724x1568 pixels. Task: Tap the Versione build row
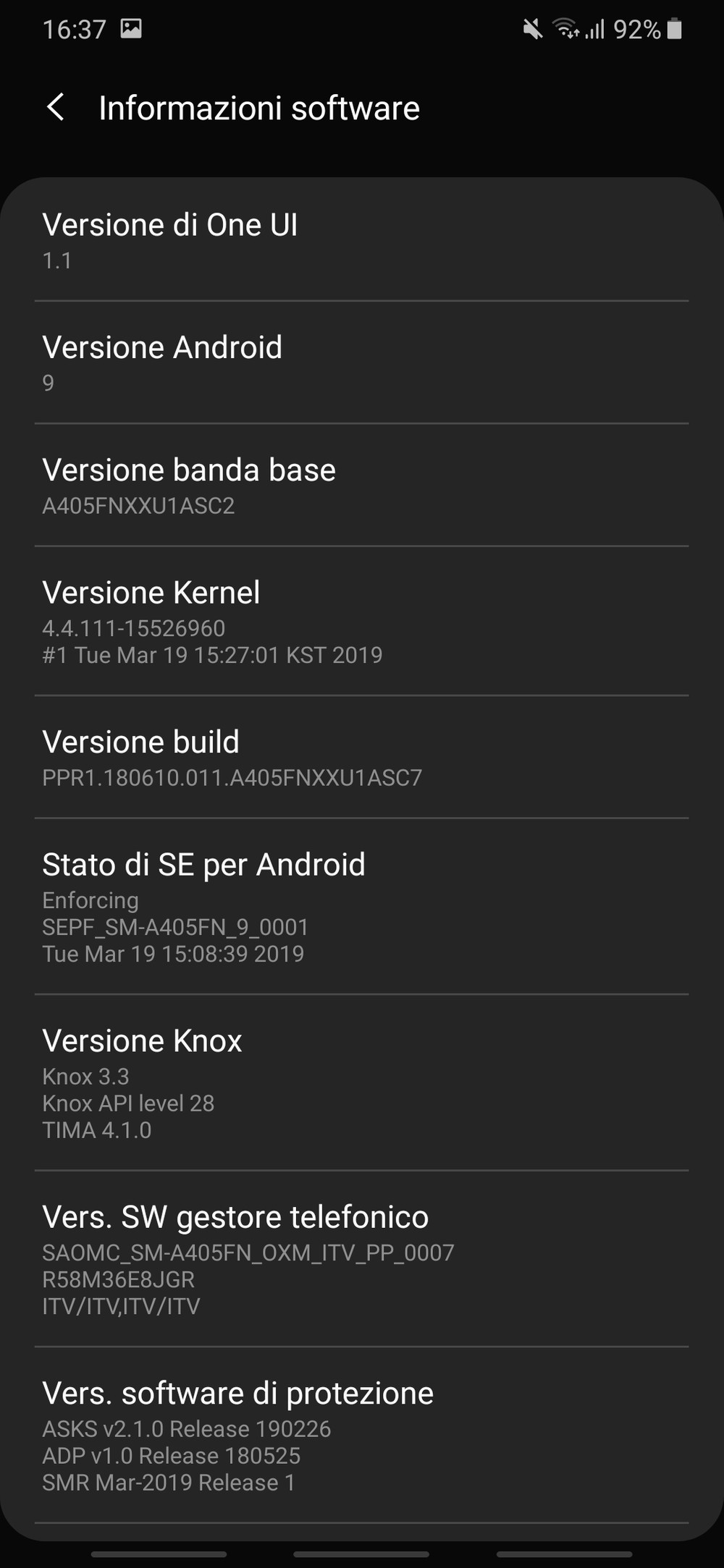click(x=362, y=758)
